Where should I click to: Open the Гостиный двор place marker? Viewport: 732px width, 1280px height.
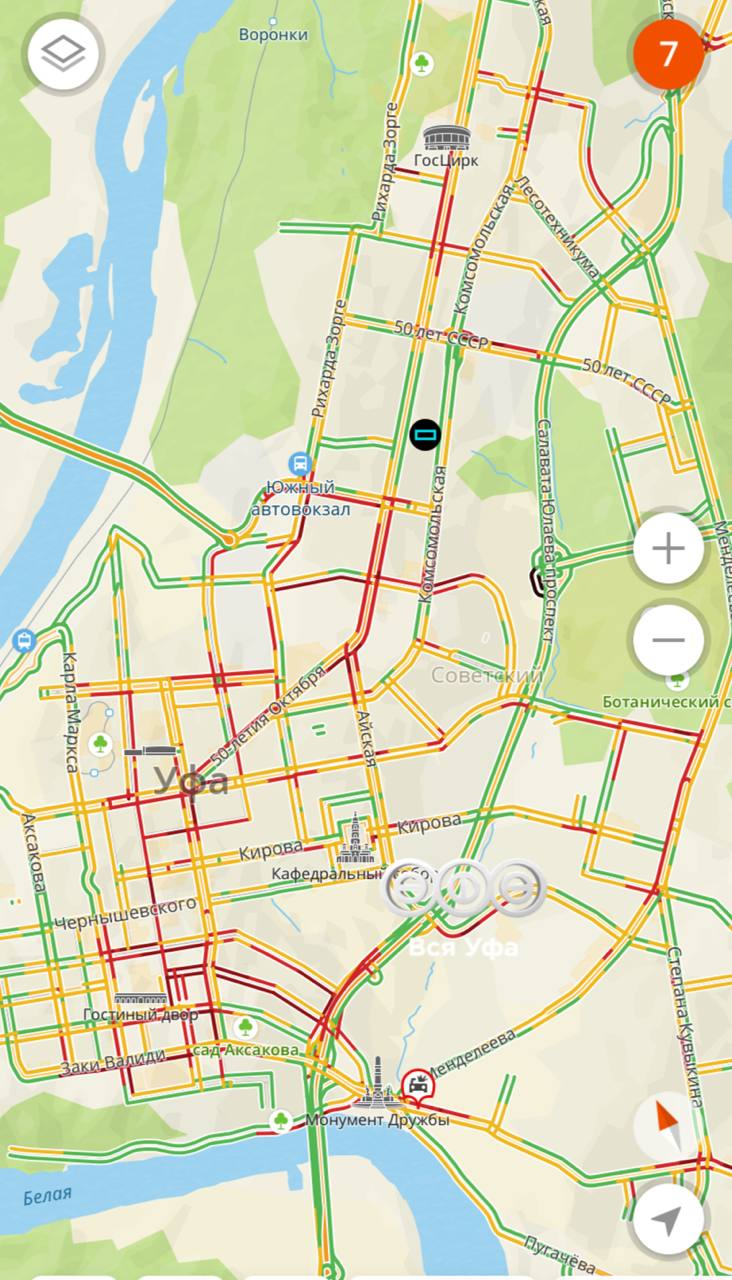pos(140,999)
